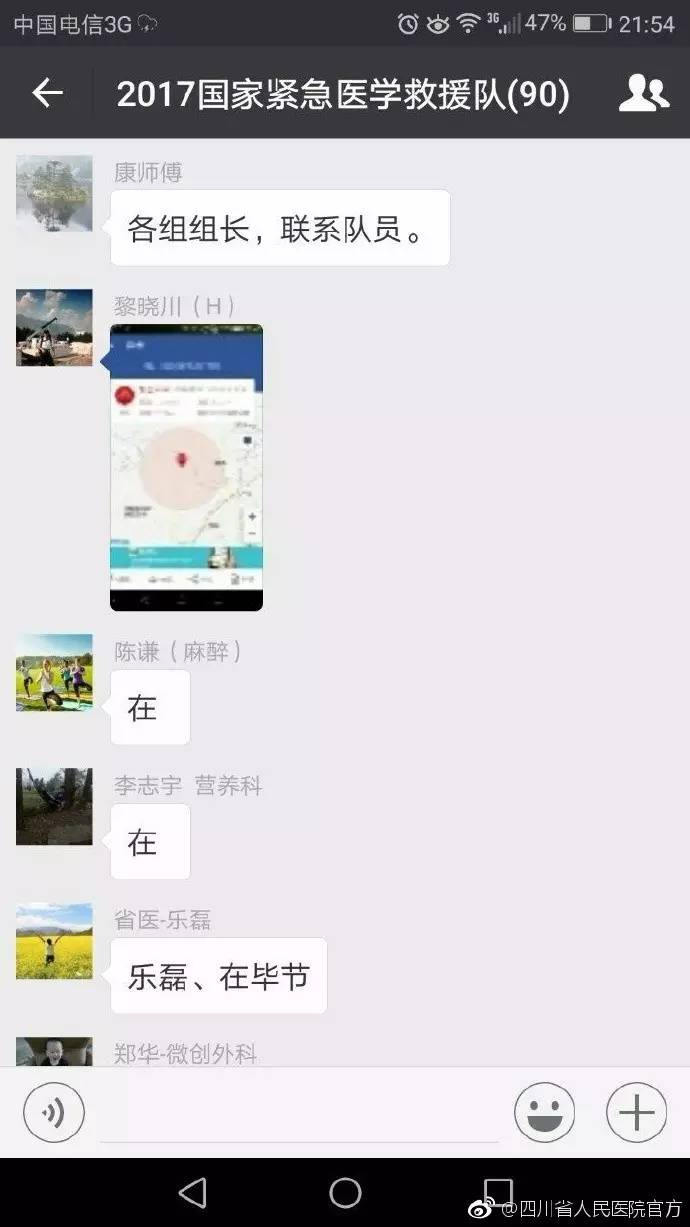690x1227 pixels.
Task: Go back from the group chat
Action: pos(47,93)
